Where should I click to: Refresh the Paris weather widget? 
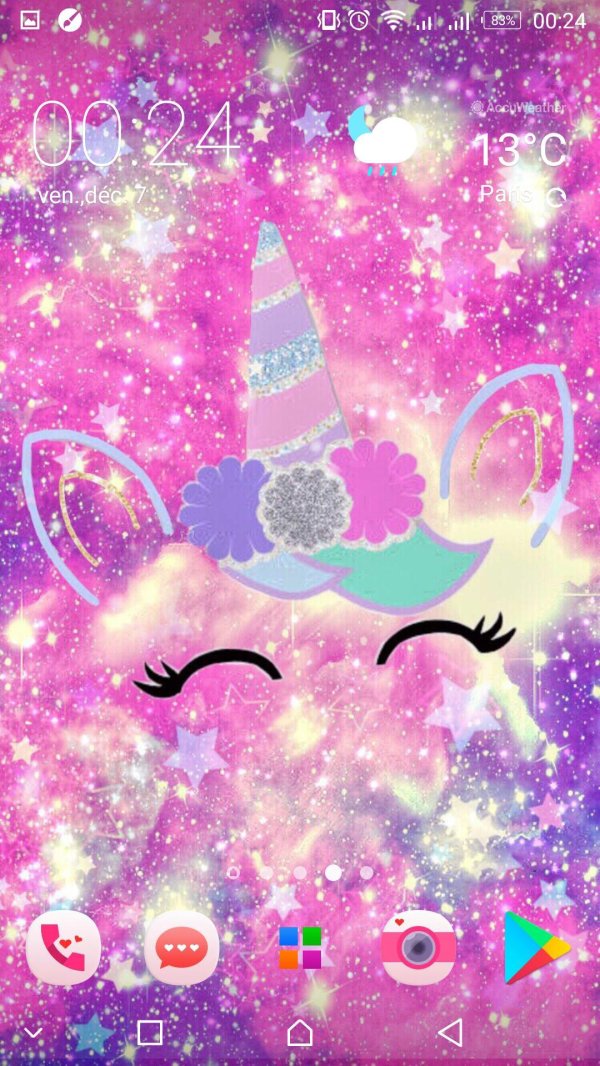click(557, 197)
